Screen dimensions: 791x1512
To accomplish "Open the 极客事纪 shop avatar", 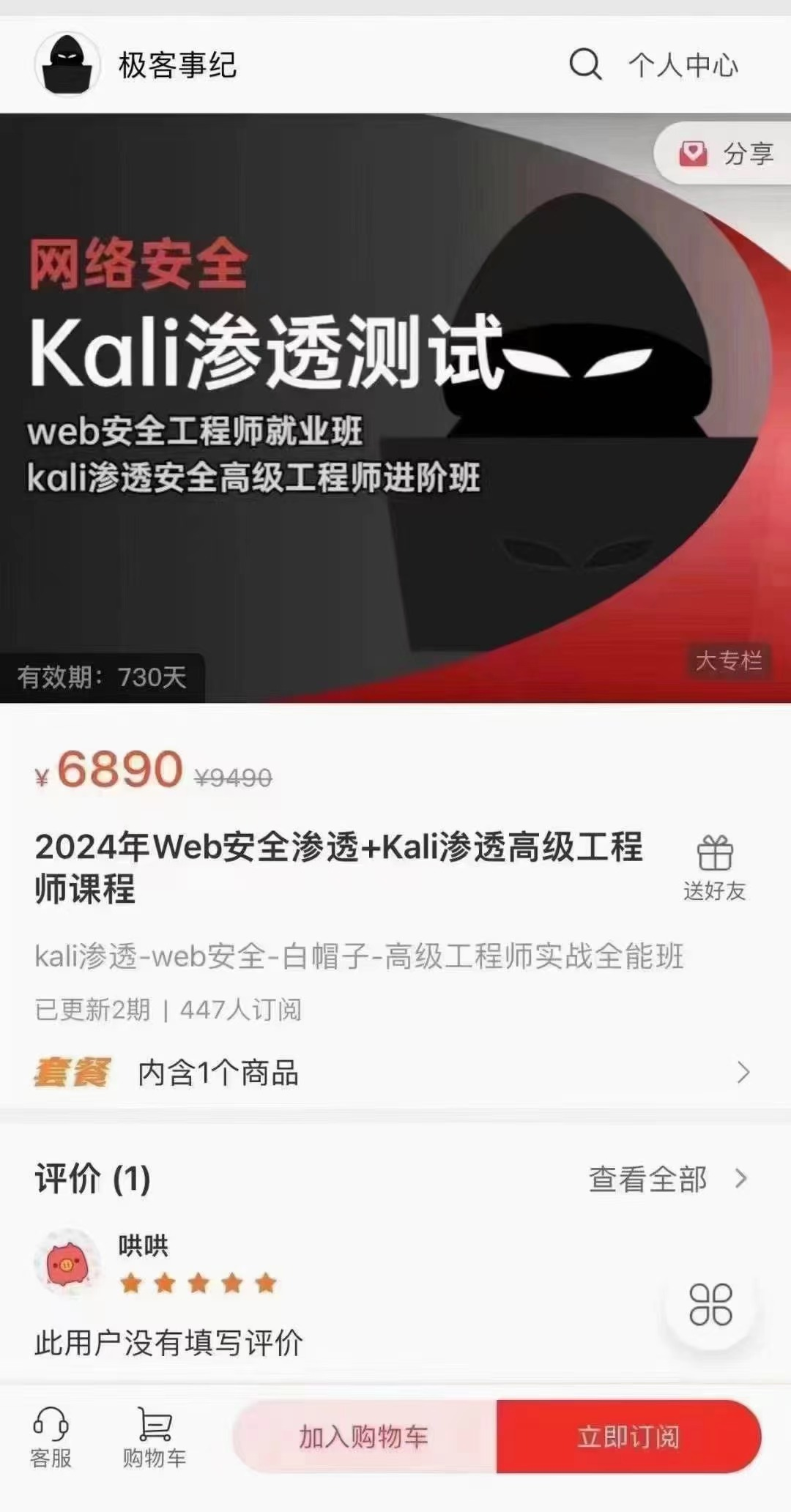I will (67, 65).
